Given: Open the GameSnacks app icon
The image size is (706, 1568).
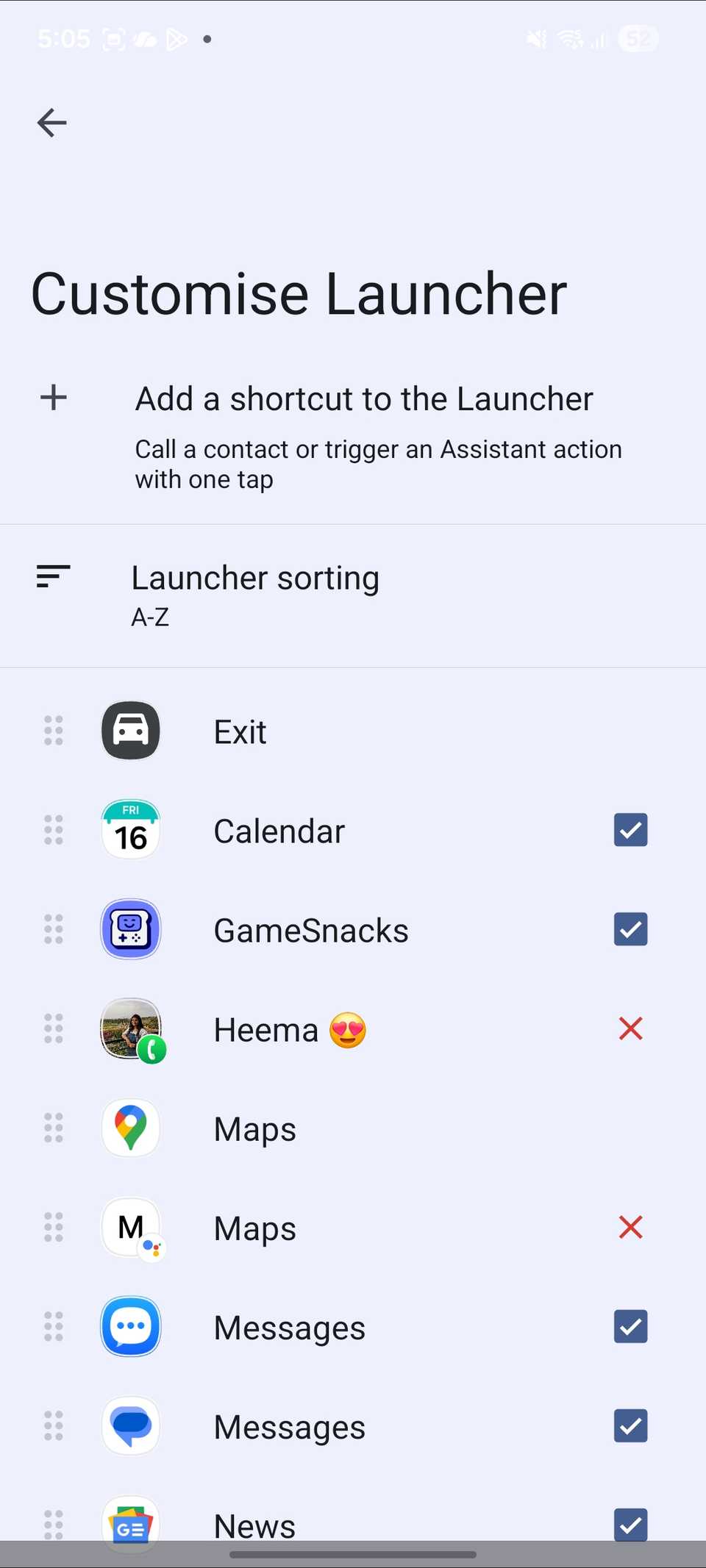Looking at the screenshot, I should click(130, 928).
